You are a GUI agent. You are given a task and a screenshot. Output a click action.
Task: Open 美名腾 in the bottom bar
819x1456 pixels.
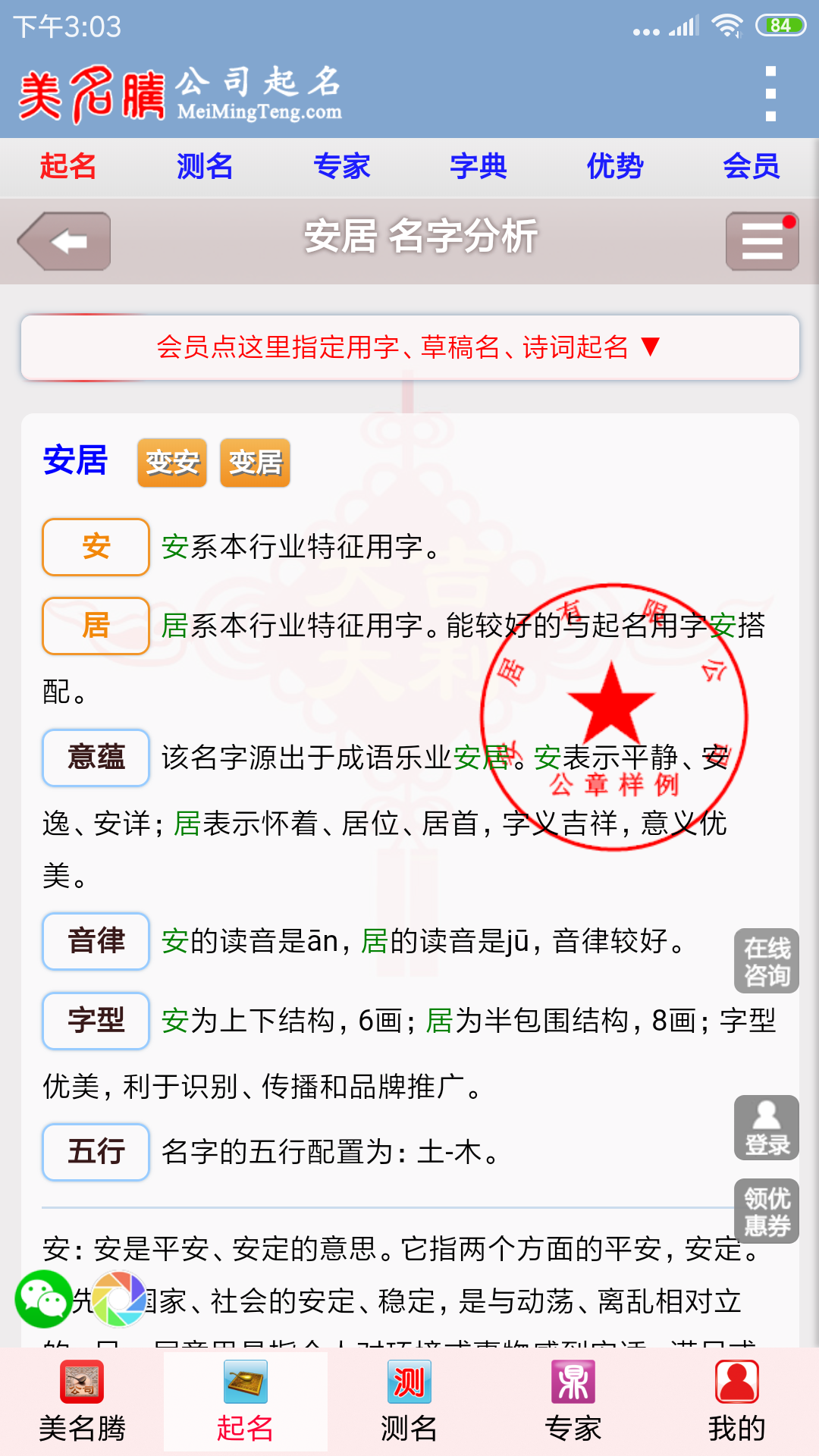[x=82, y=1402]
